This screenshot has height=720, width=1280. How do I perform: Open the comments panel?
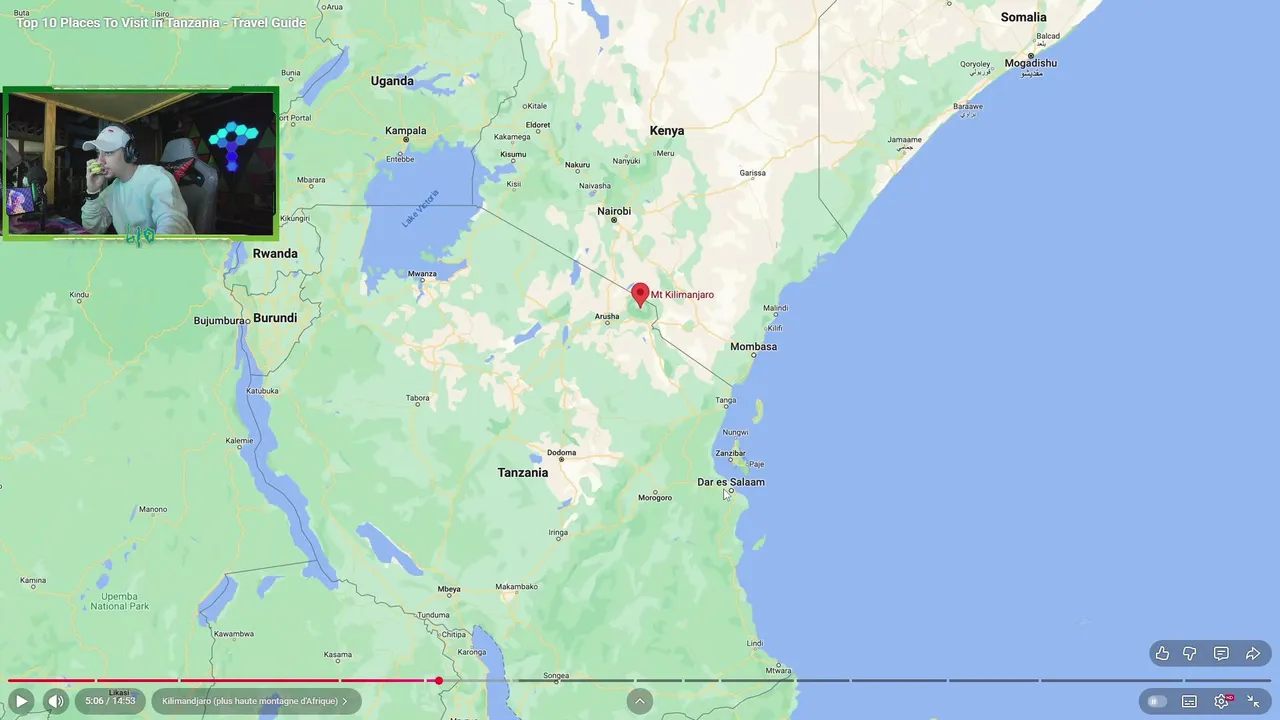[x=1221, y=654]
